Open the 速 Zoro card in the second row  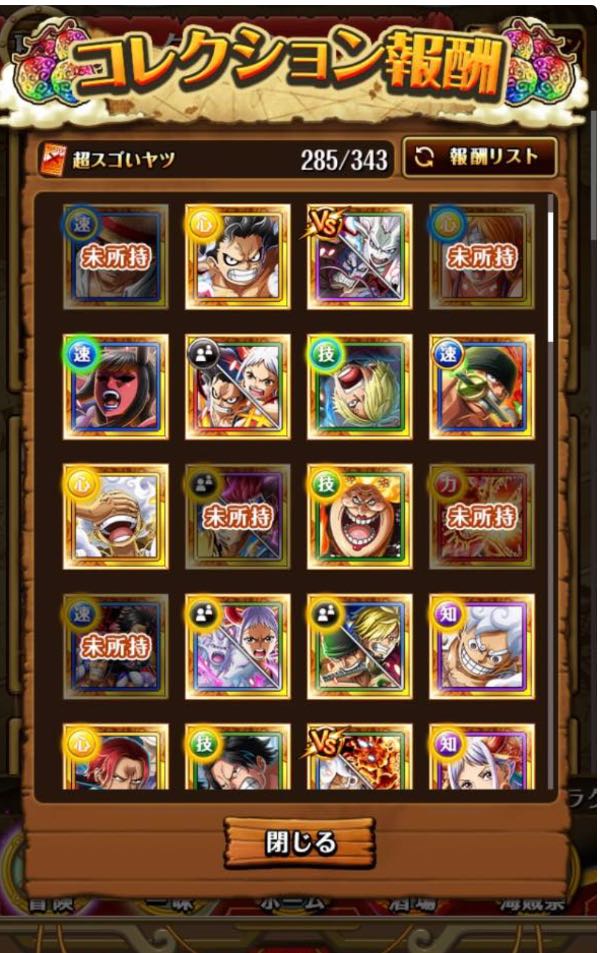coord(481,386)
